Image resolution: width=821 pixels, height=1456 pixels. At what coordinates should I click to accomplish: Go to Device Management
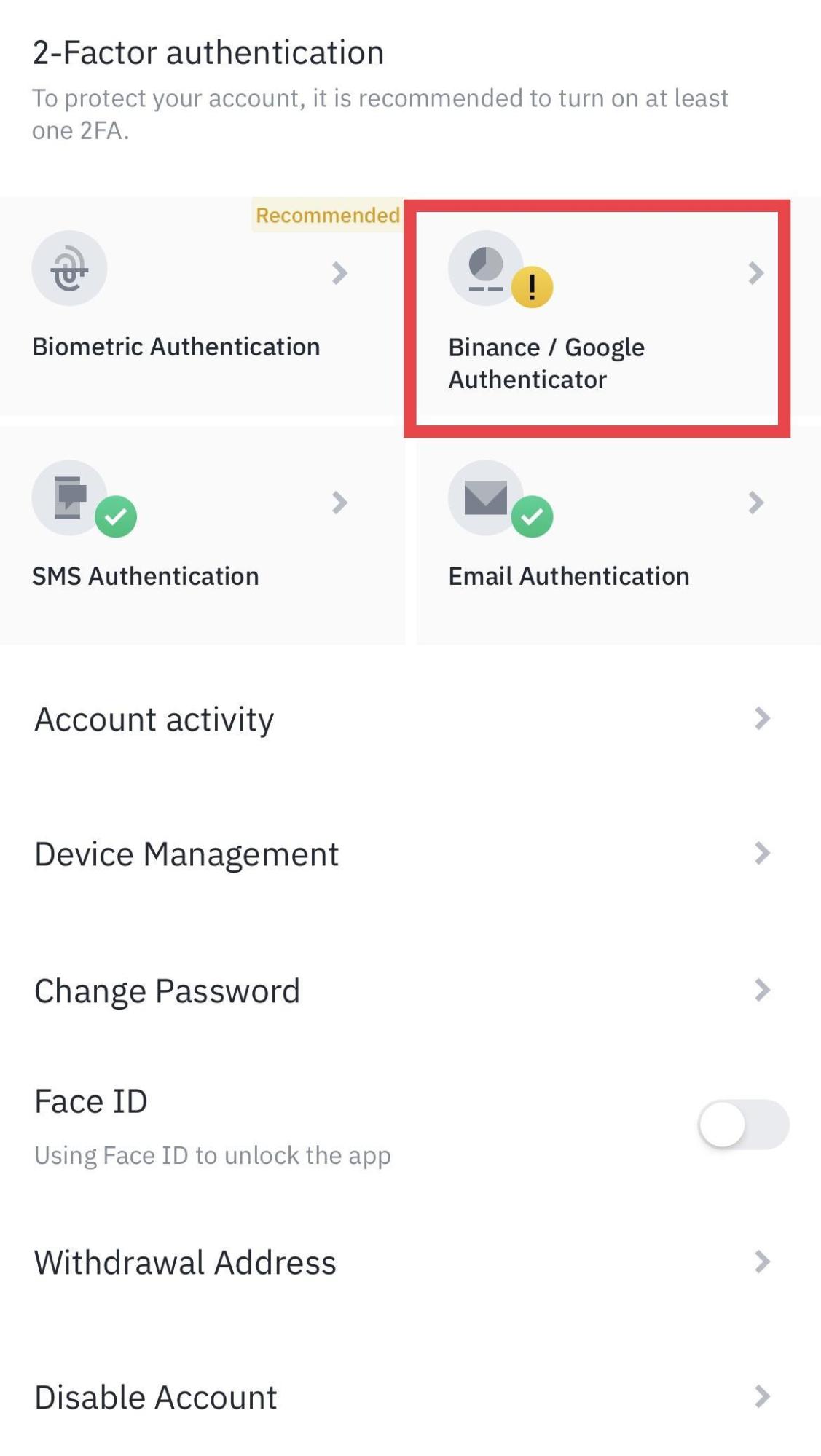coord(410,854)
